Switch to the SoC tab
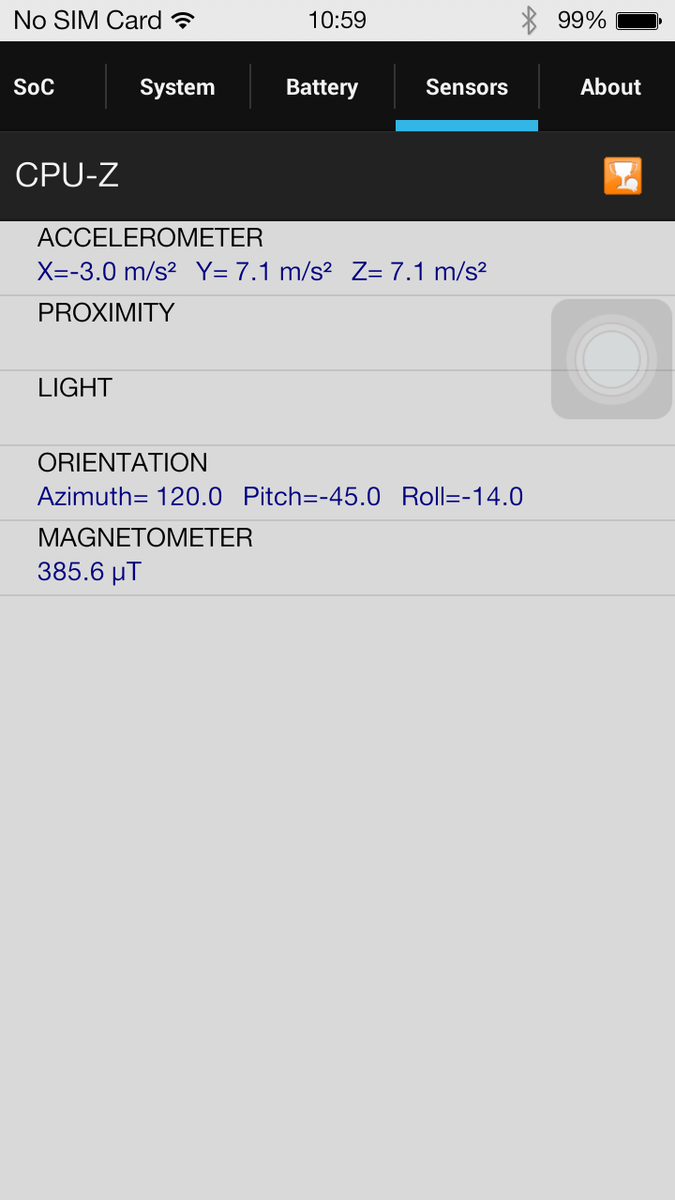The height and width of the screenshot is (1200, 675). tap(34, 87)
